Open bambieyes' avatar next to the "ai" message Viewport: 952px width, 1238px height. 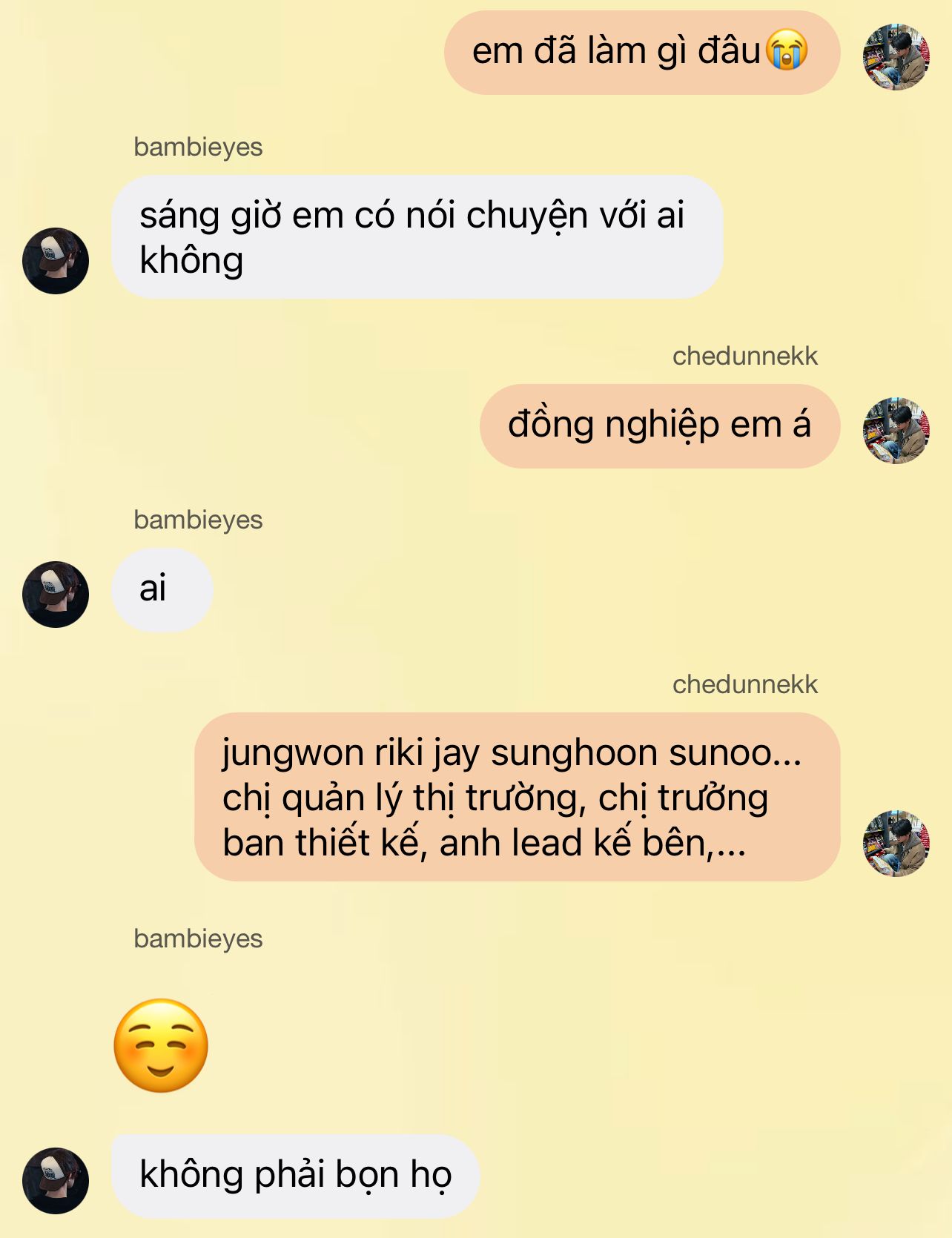pos(56,595)
